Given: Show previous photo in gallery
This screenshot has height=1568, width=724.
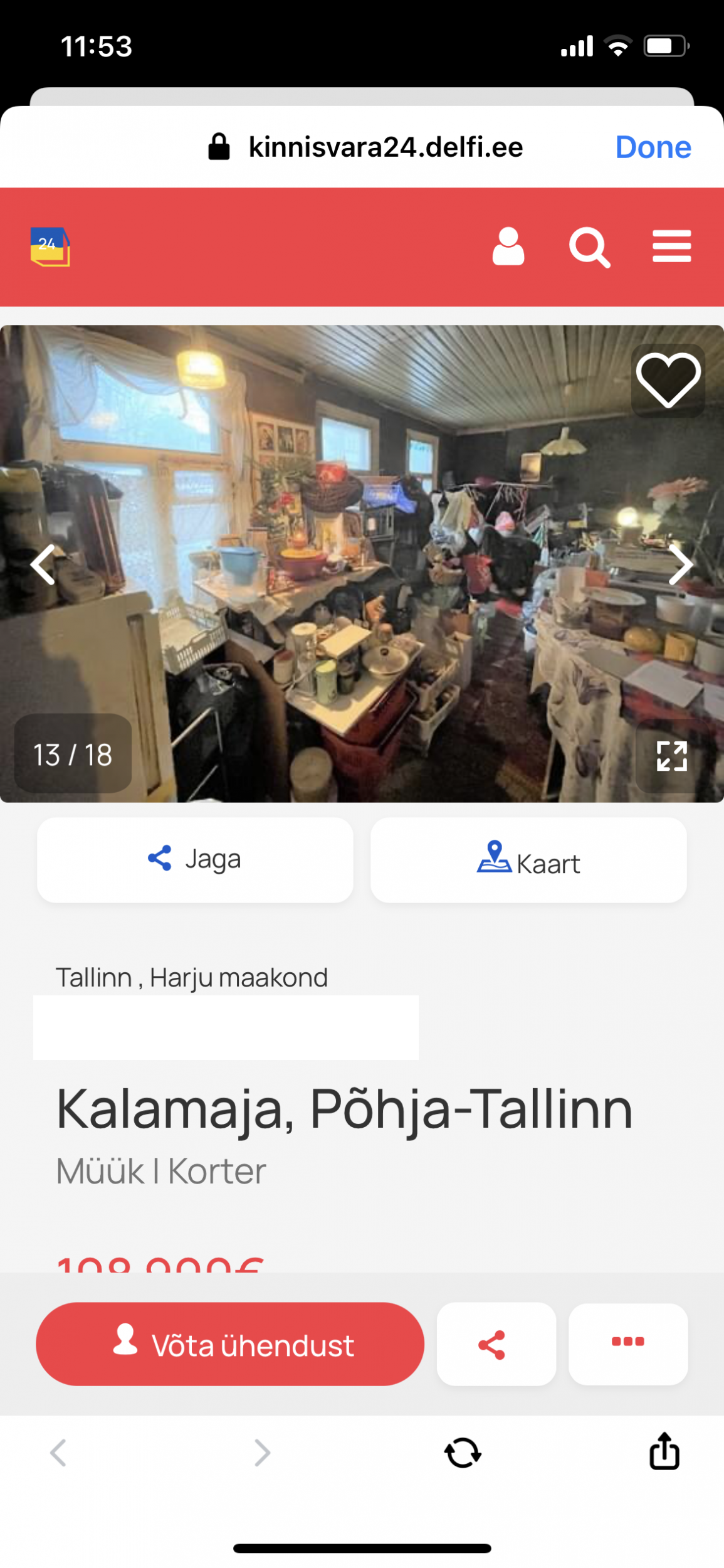Looking at the screenshot, I should tap(43, 564).
